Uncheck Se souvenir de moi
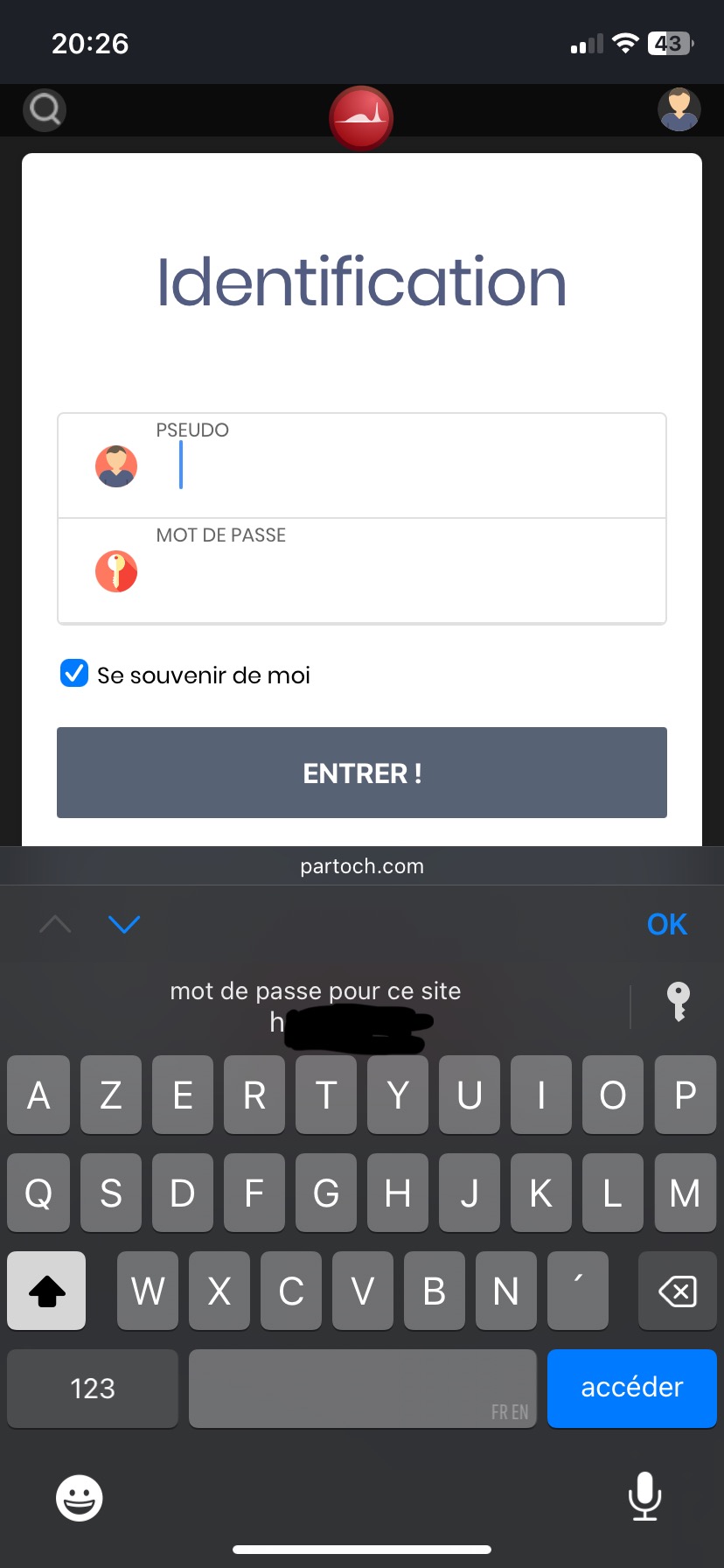This screenshot has width=724, height=1568. (x=74, y=674)
